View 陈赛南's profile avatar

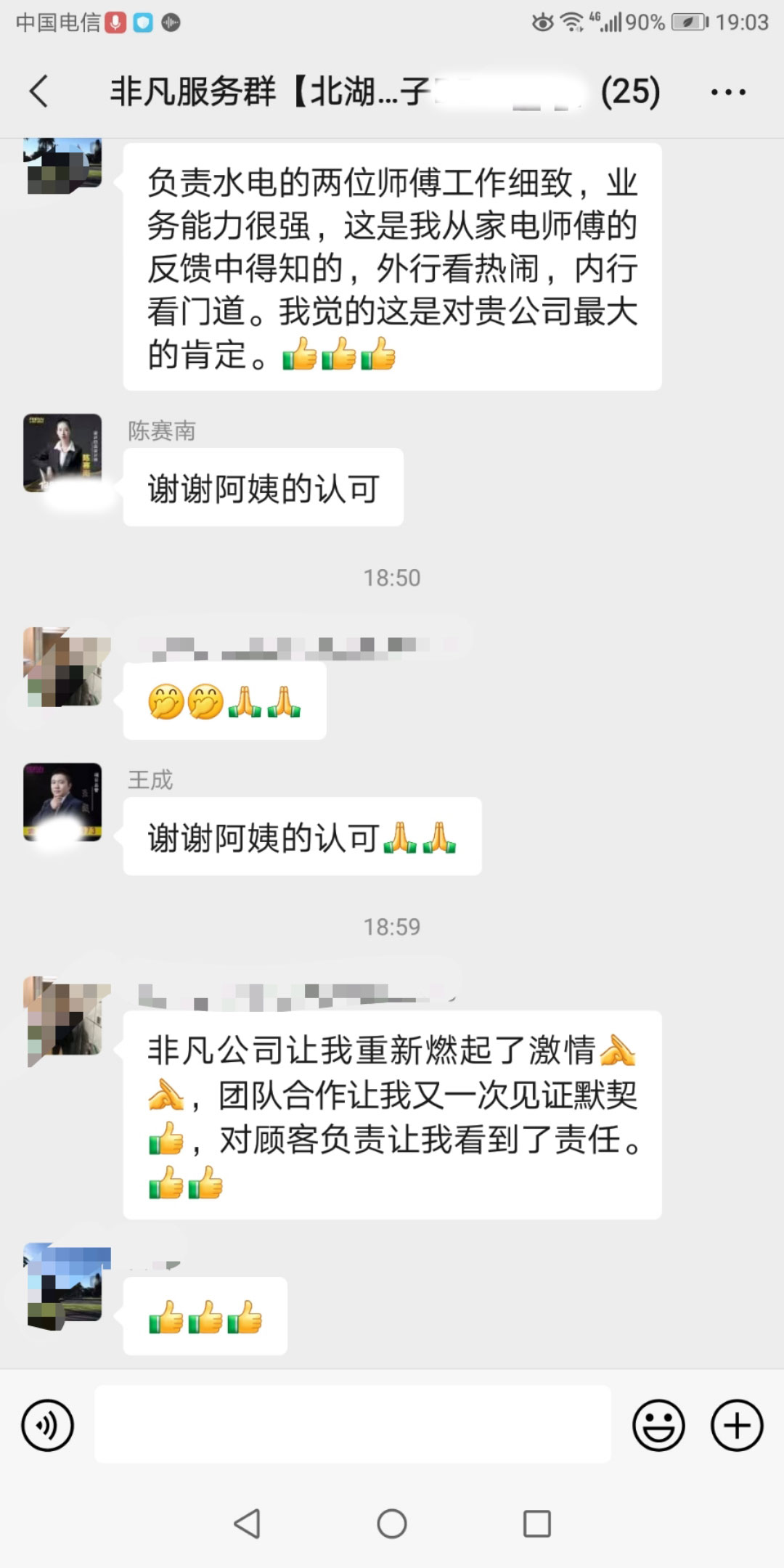pyautogui.click(x=62, y=453)
